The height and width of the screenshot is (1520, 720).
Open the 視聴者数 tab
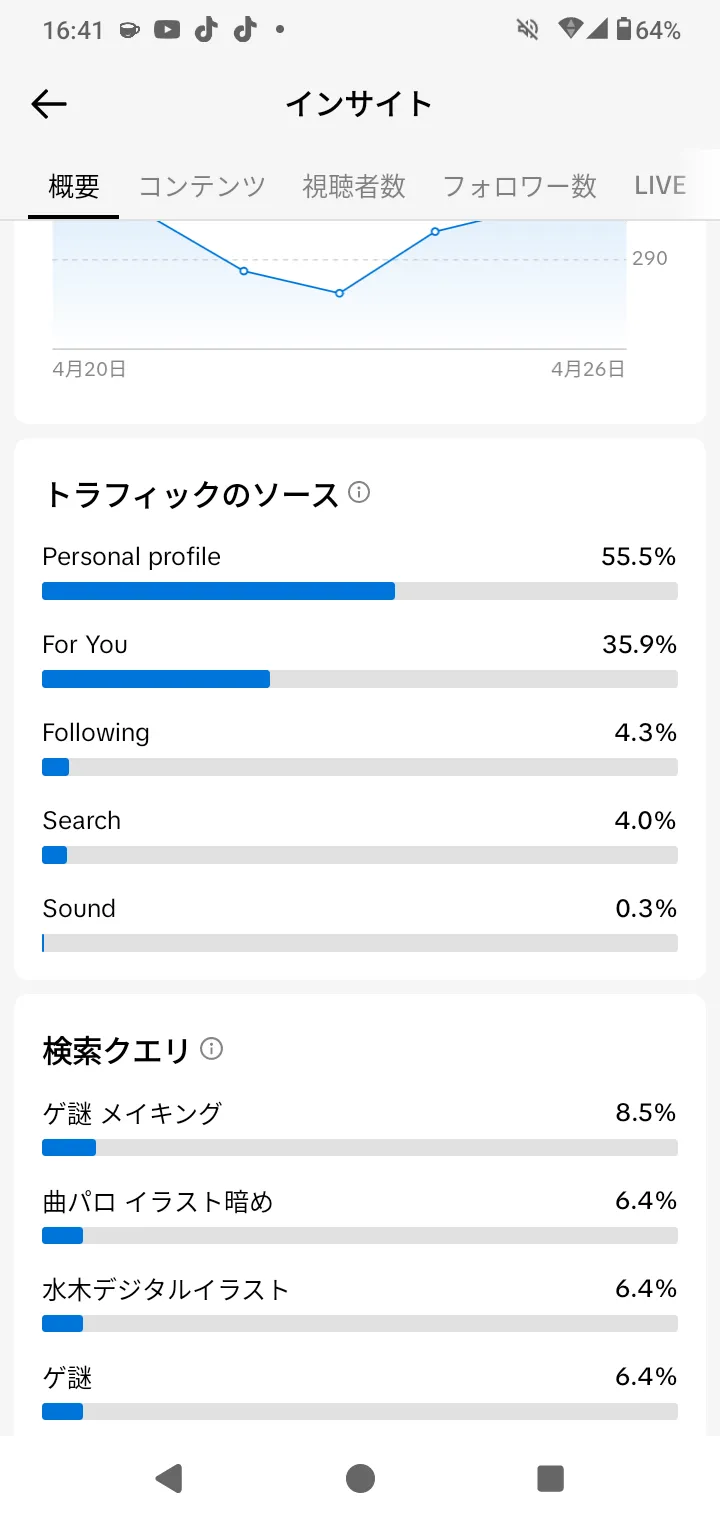[354, 186]
